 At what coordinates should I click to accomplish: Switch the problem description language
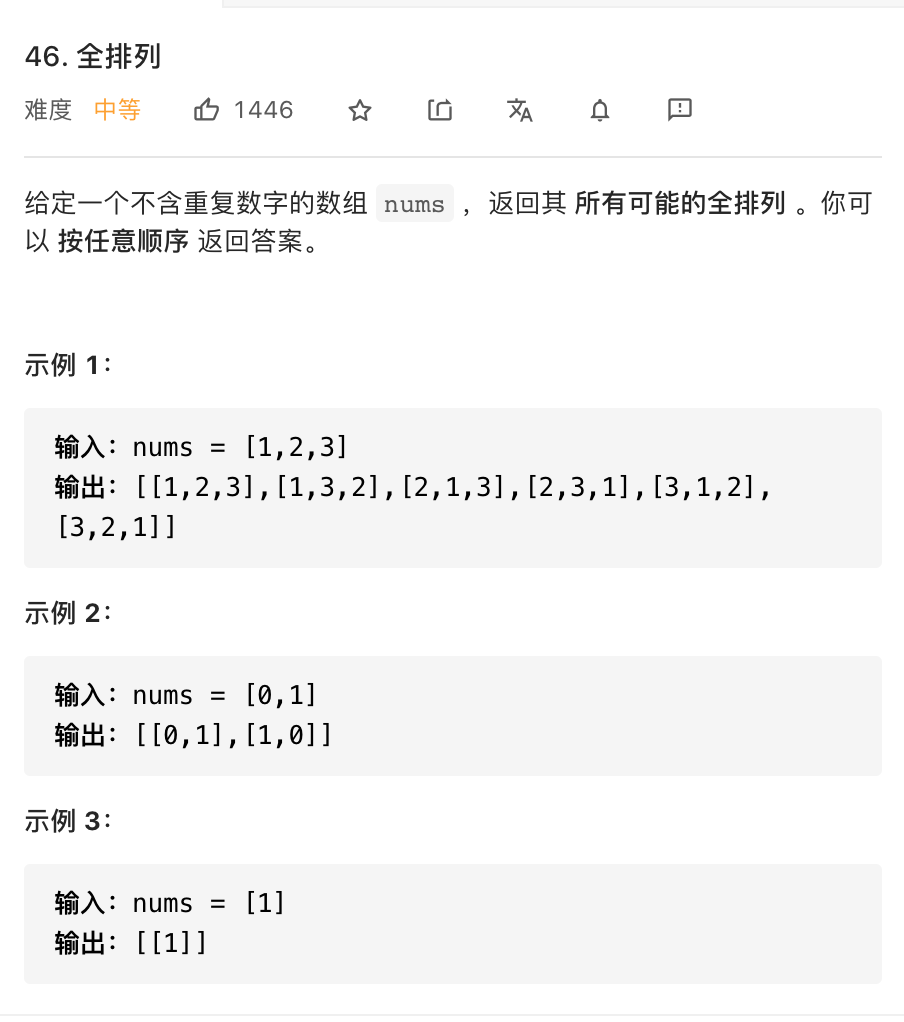click(x=520, y=110)
